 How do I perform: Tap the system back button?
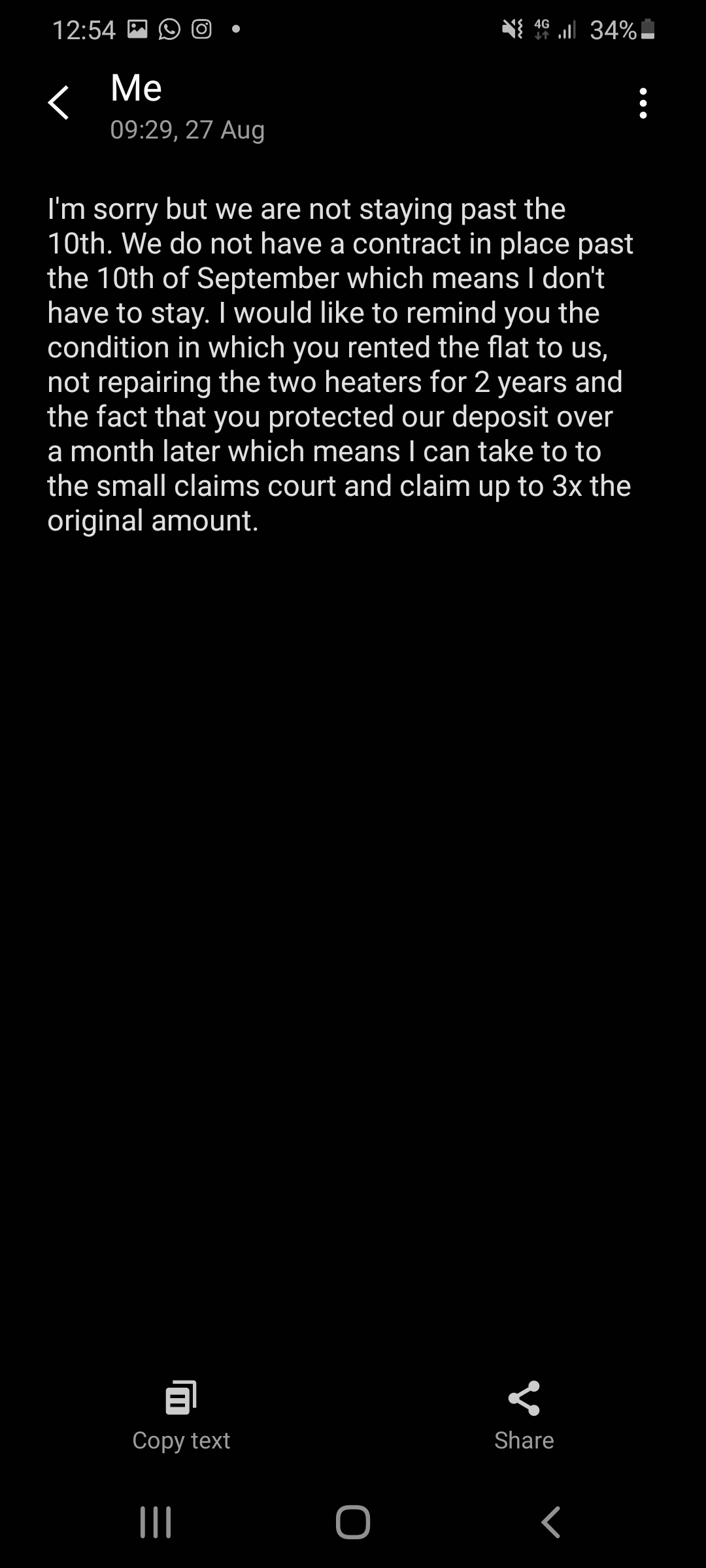pos(550,1522)
